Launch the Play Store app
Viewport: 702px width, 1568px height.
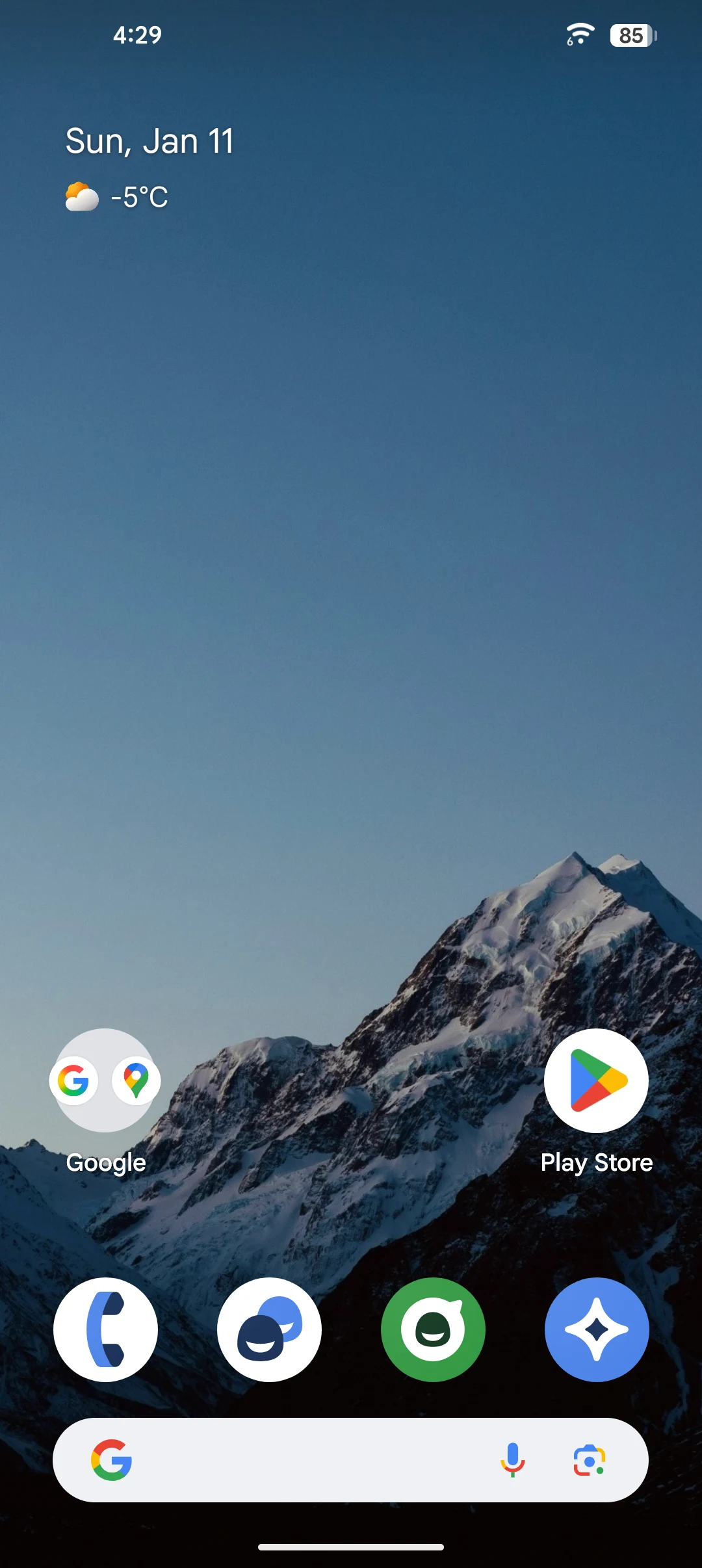596,1080
